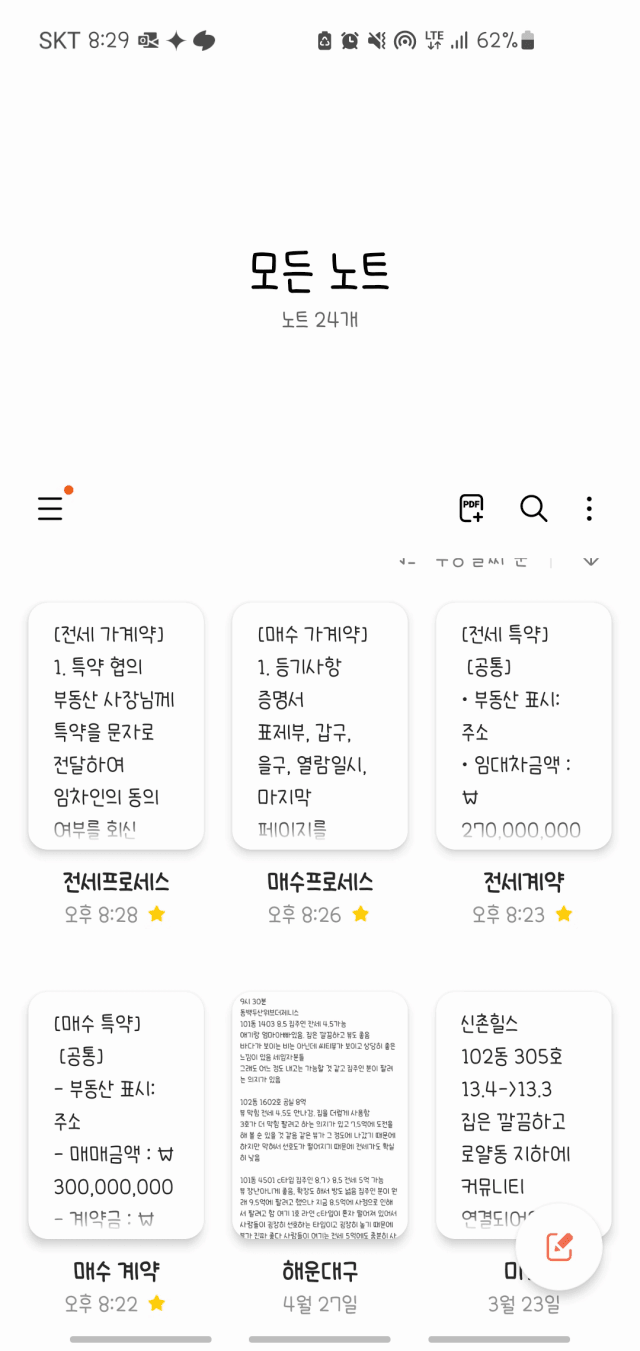Search through all notes
640x1351 pixels.
point(534,508)
